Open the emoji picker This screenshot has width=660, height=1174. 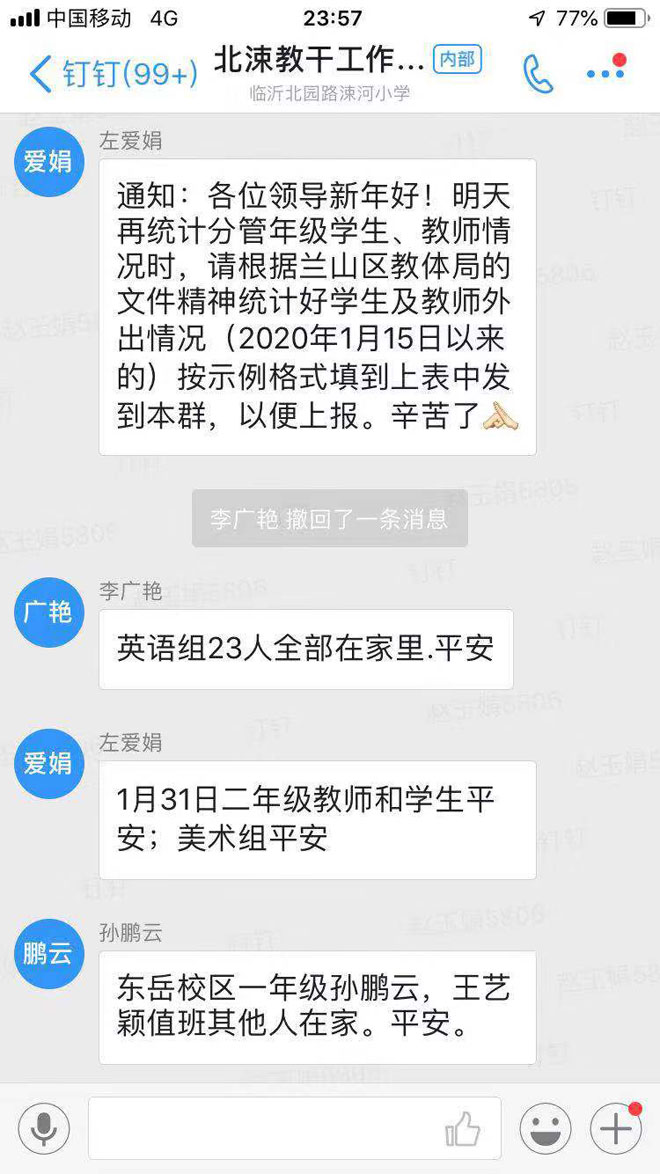(x=545, y=1128)
